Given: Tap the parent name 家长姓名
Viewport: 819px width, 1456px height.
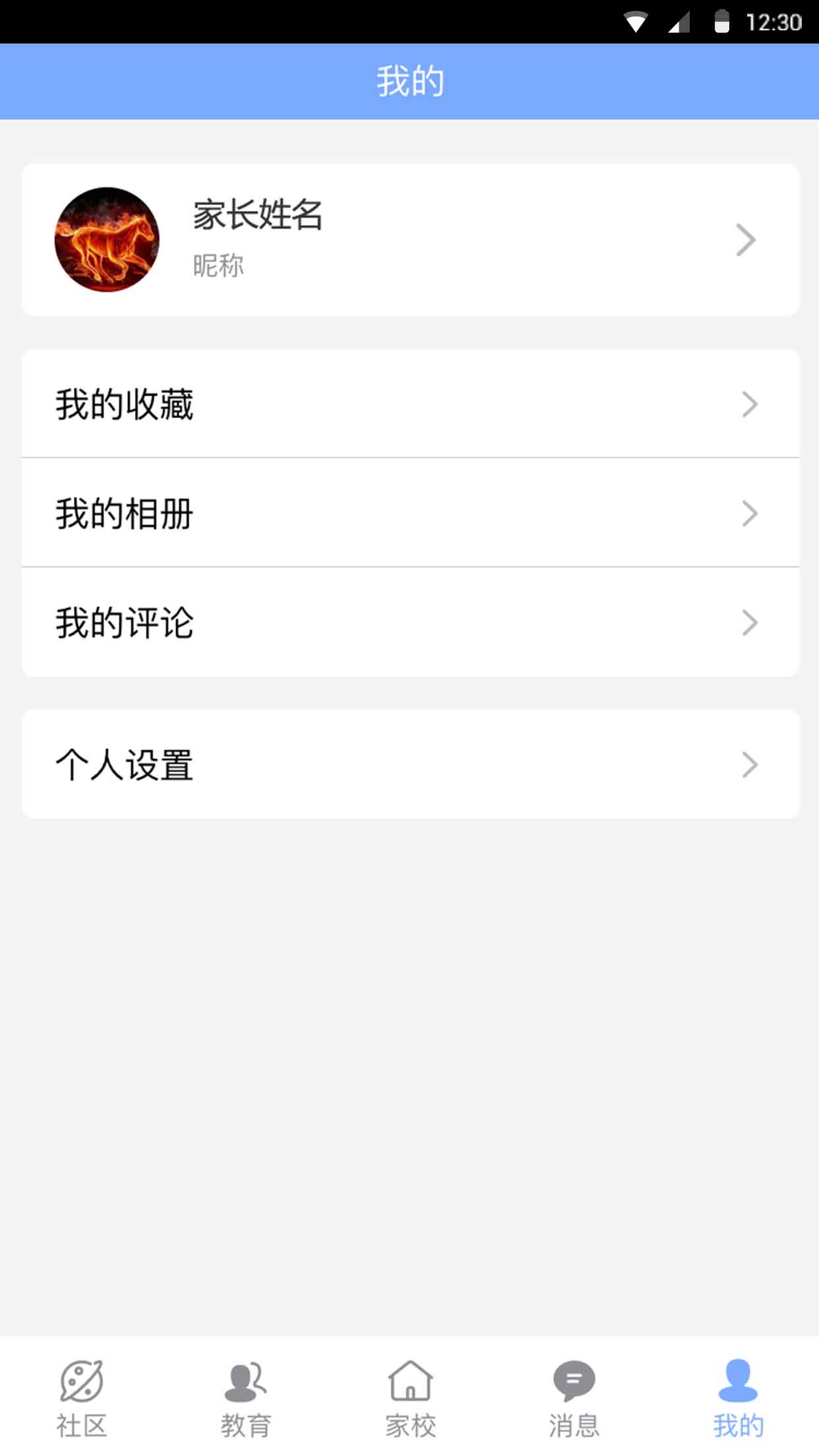Looking at the screenshot, I should pyautogui.click(x=256, y=217).
